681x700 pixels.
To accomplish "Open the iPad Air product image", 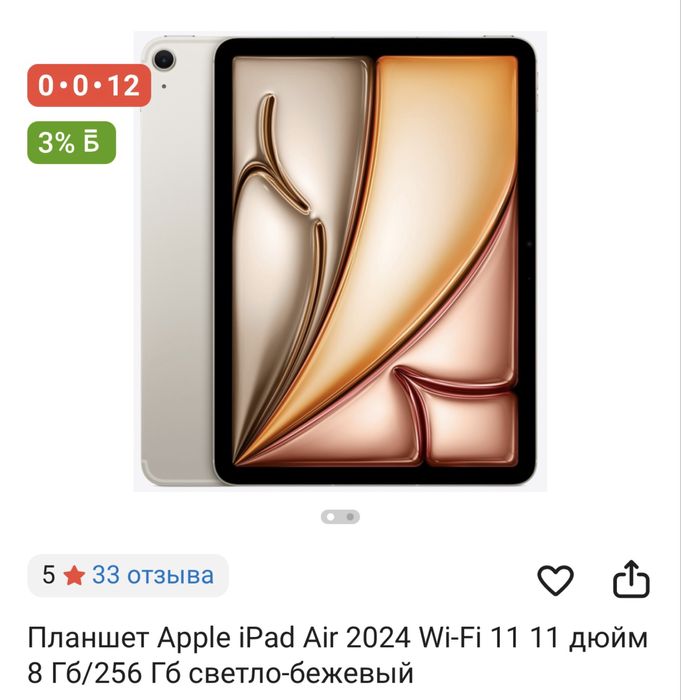I will click(340, 260).
